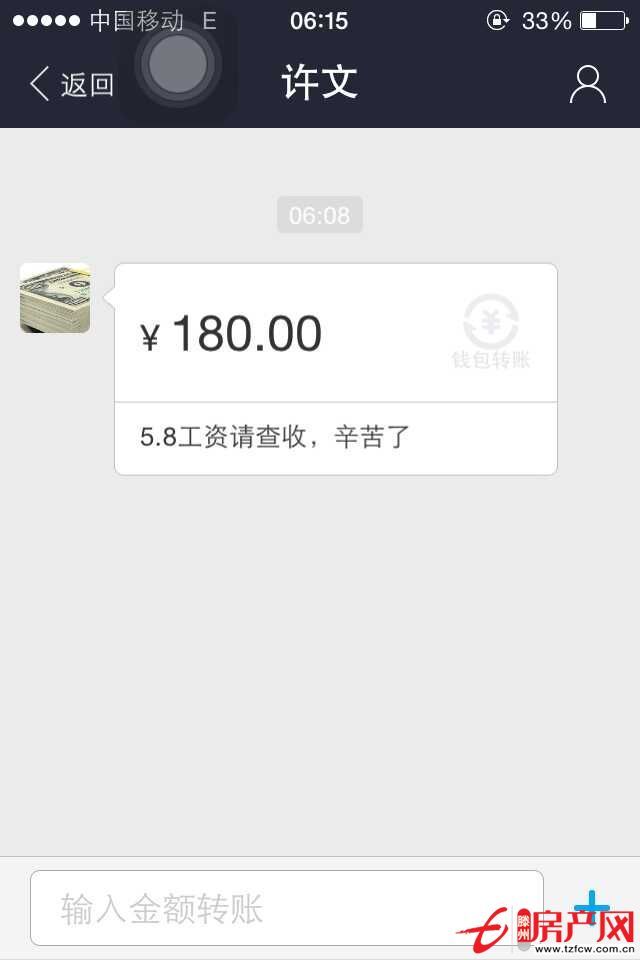This screenshot has width=640, height=960.
Task: Tap 返回 to go back
Action: (x=70, y=84)
